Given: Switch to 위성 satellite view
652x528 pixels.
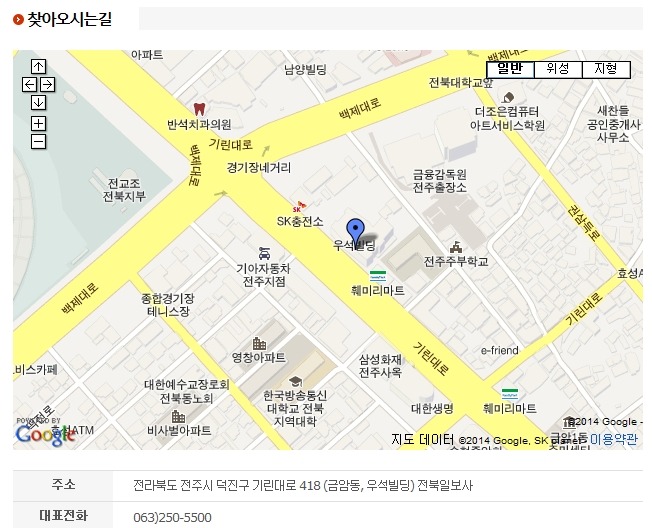Looking at the screenshot, I should (x=558, y=69).
